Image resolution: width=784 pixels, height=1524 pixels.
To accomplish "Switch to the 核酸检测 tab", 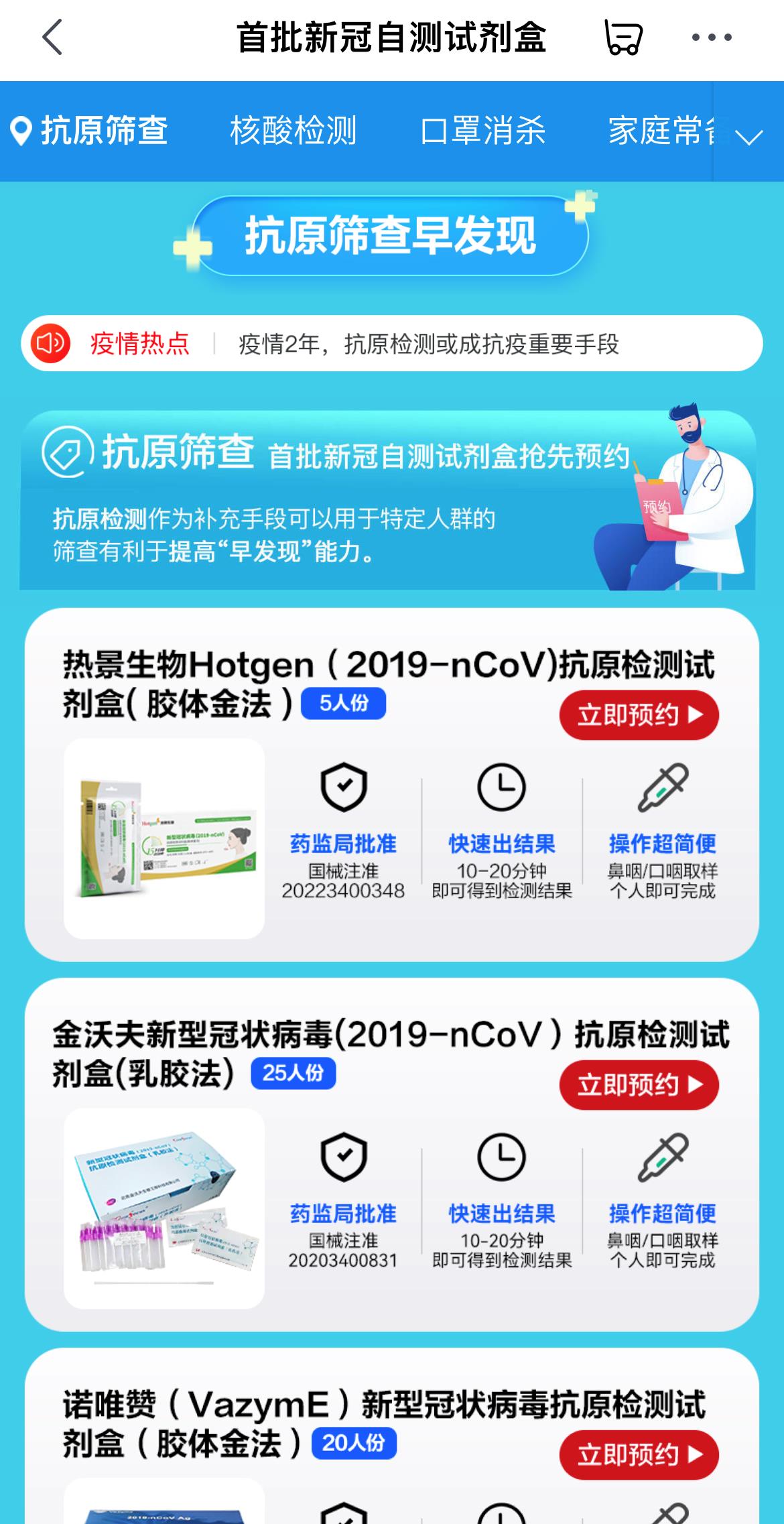I will click(x=295, y=131).
